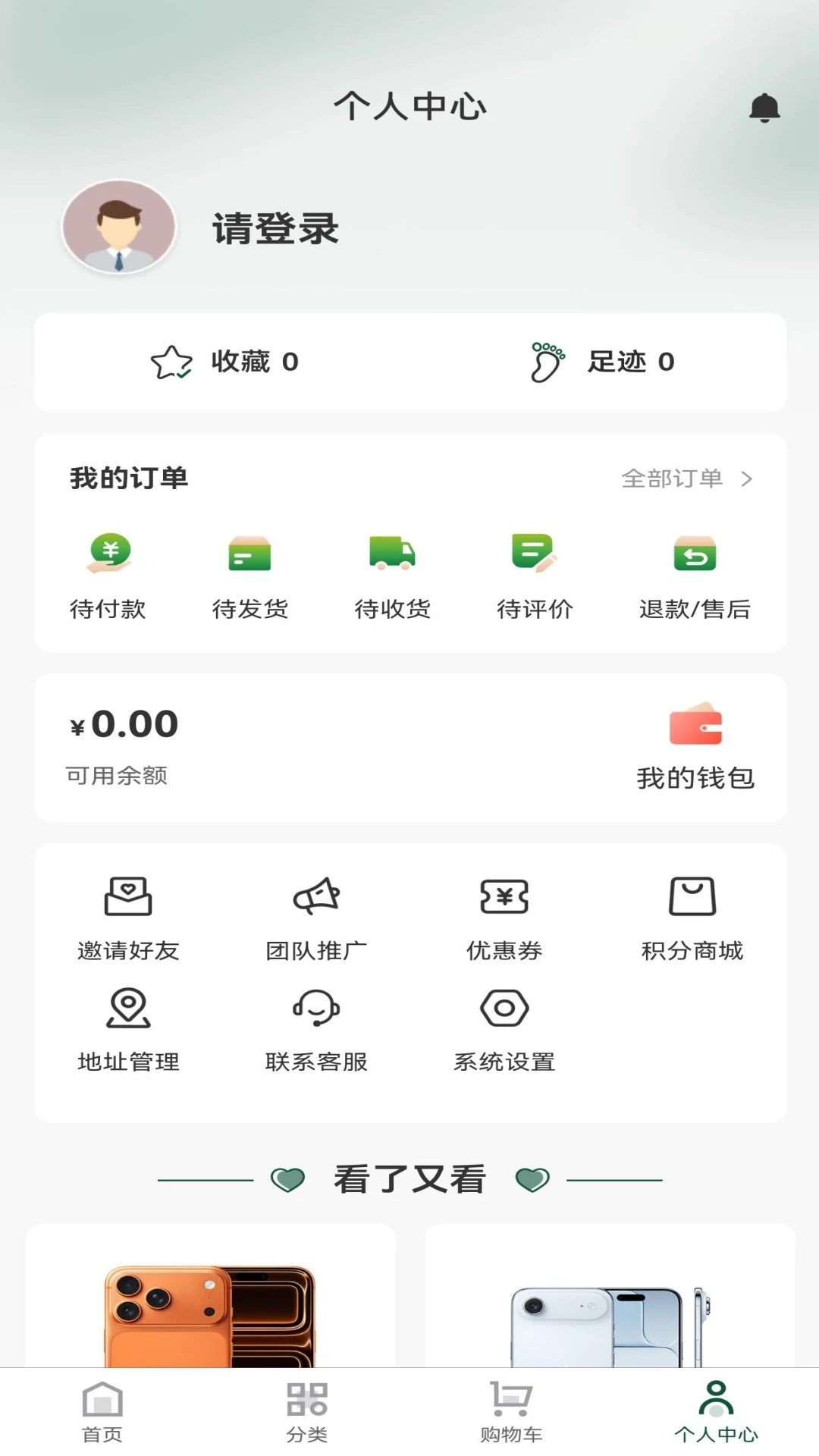This screenshot has width=819, height=1456.
Task: Open 待收货 orders
Action: point(392,576)
